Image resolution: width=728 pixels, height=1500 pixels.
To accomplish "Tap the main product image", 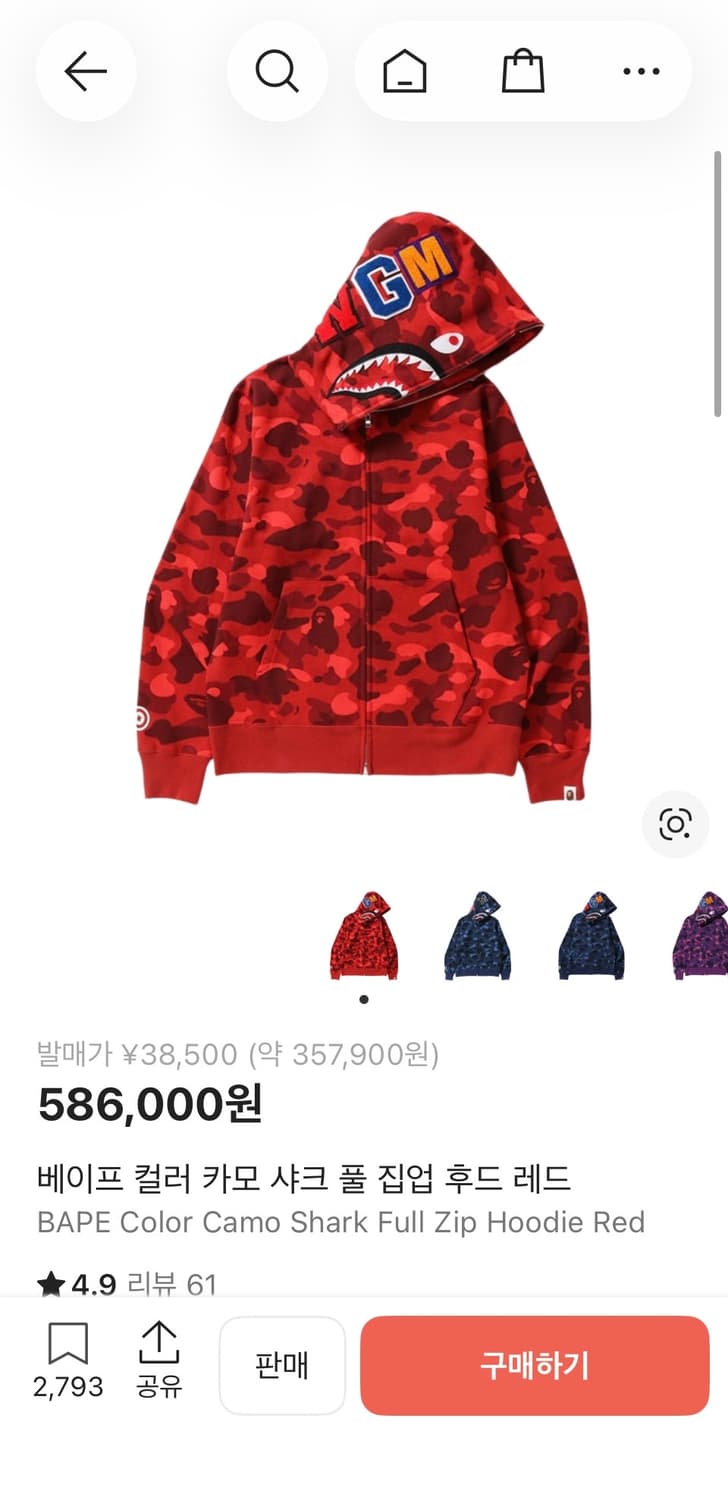I will click(x=364, y=520).
